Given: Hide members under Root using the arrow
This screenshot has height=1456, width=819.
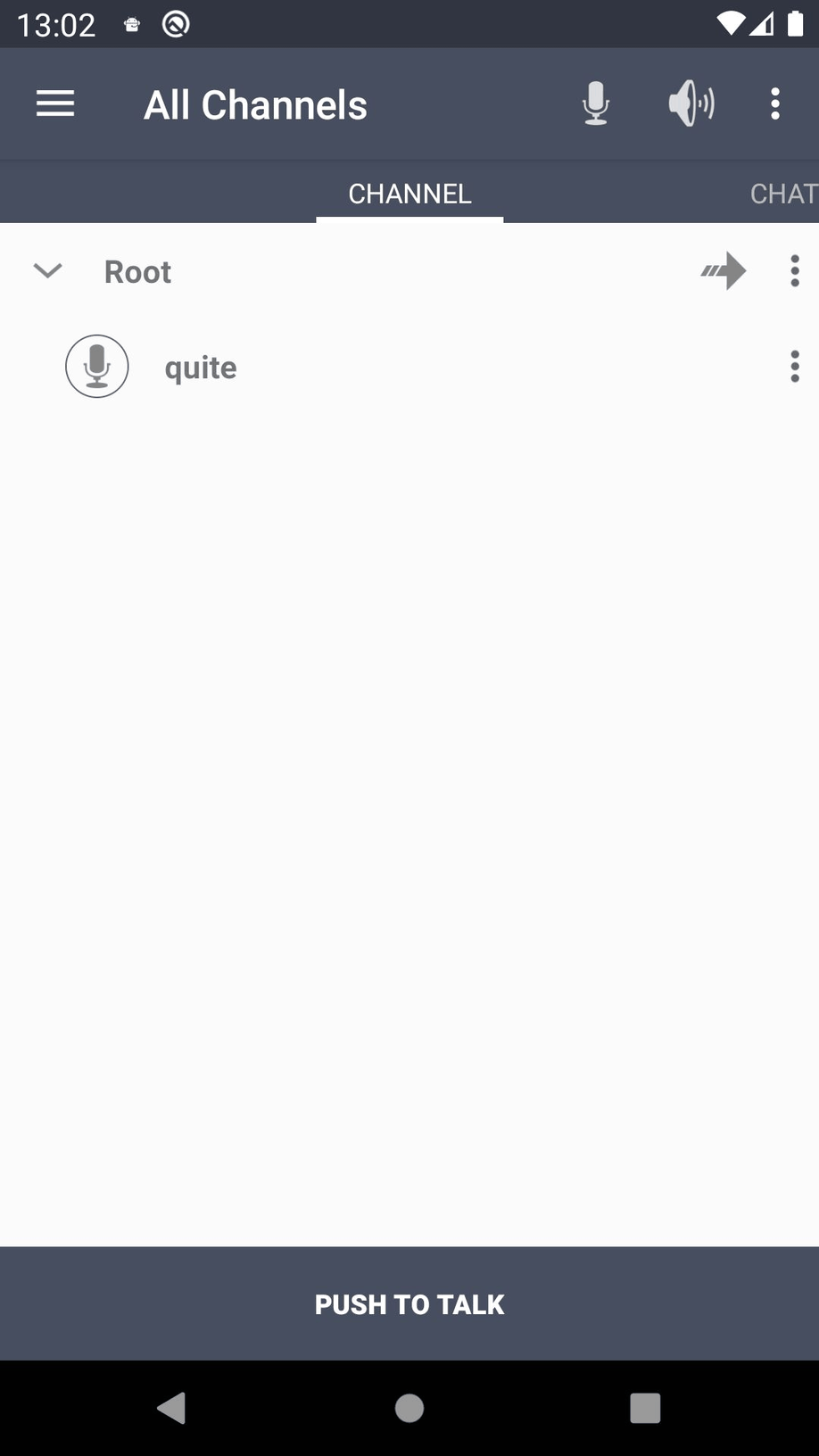Looking at the screenshot, I should [x=47, y=270].
